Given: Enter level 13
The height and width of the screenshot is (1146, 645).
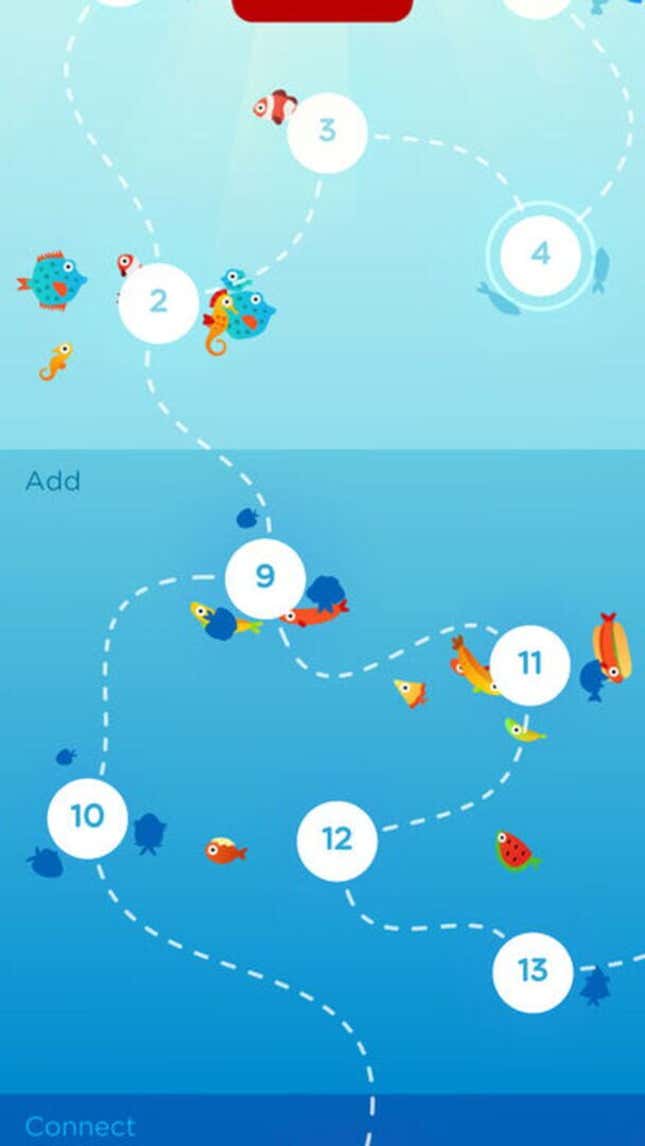Looking at the screenshot, I should point(533,971).
